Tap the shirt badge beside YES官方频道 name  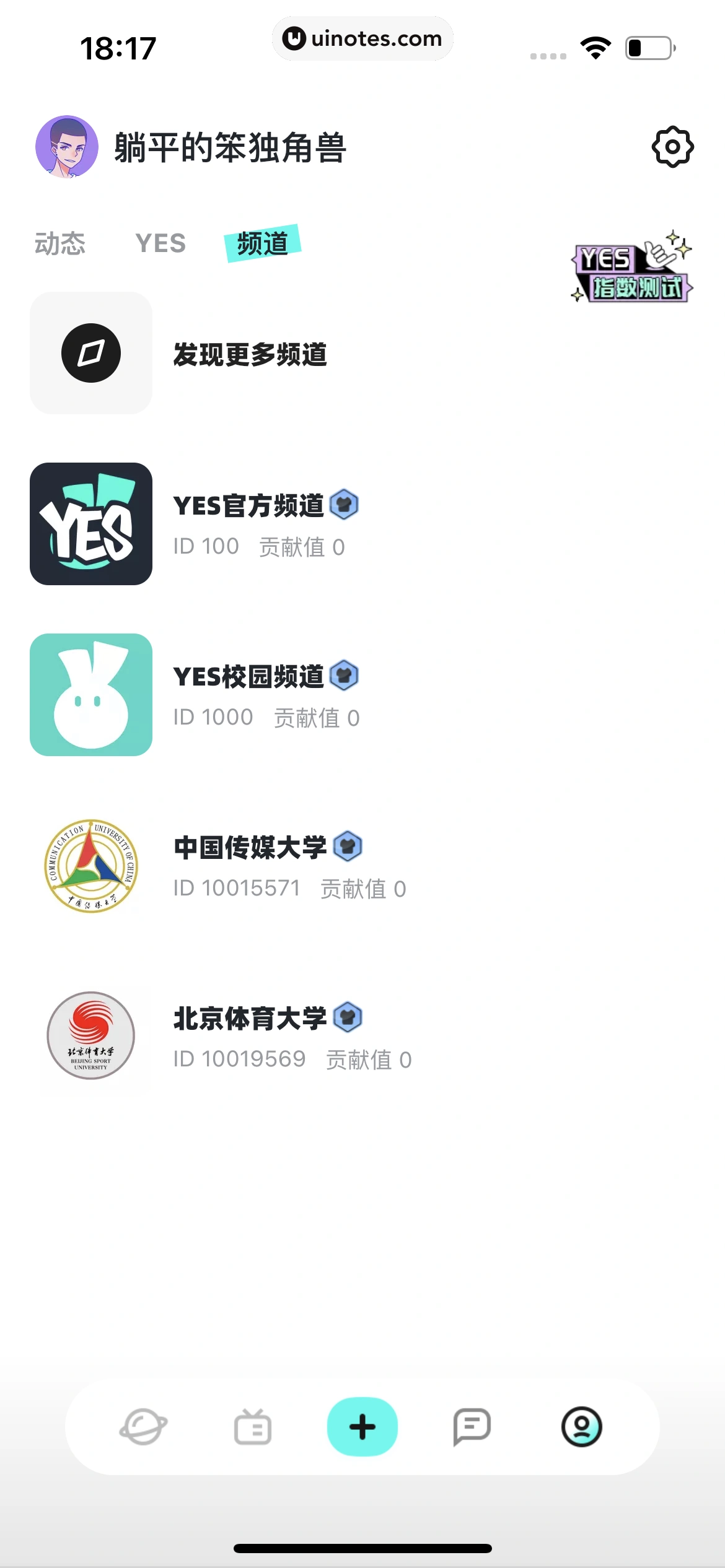coord(345,504)
